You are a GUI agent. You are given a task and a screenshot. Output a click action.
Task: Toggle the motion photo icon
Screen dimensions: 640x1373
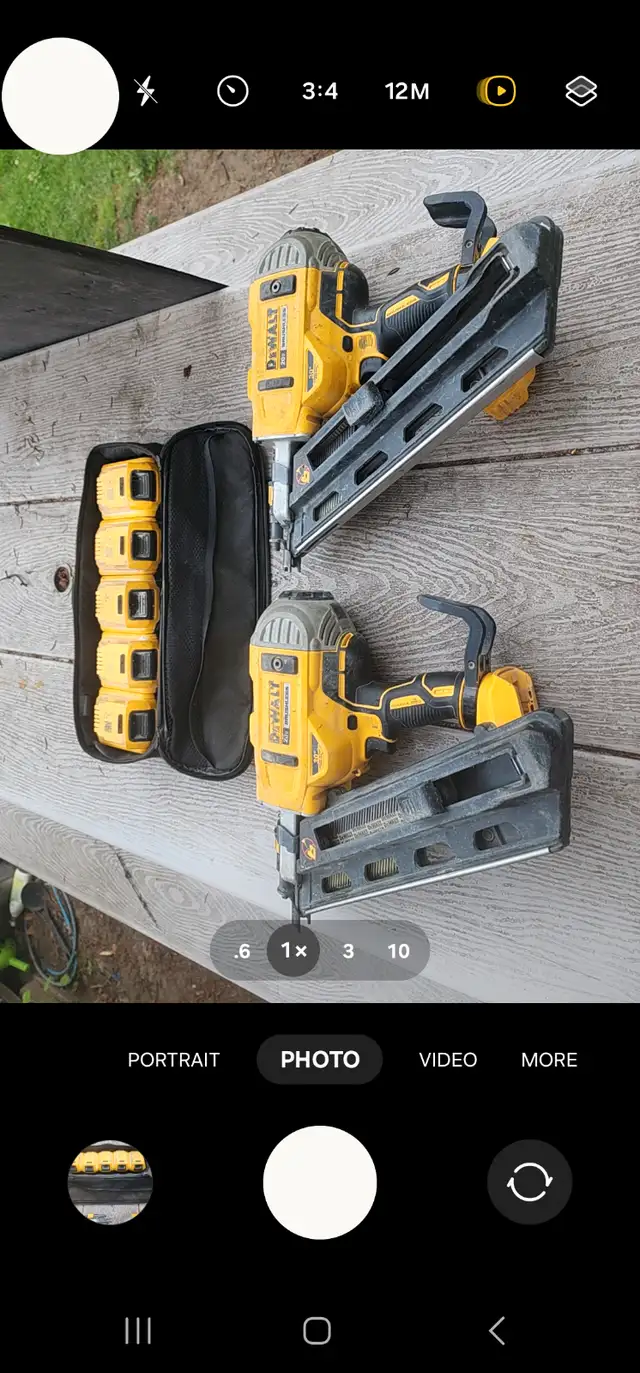click(x=497, y=92)
